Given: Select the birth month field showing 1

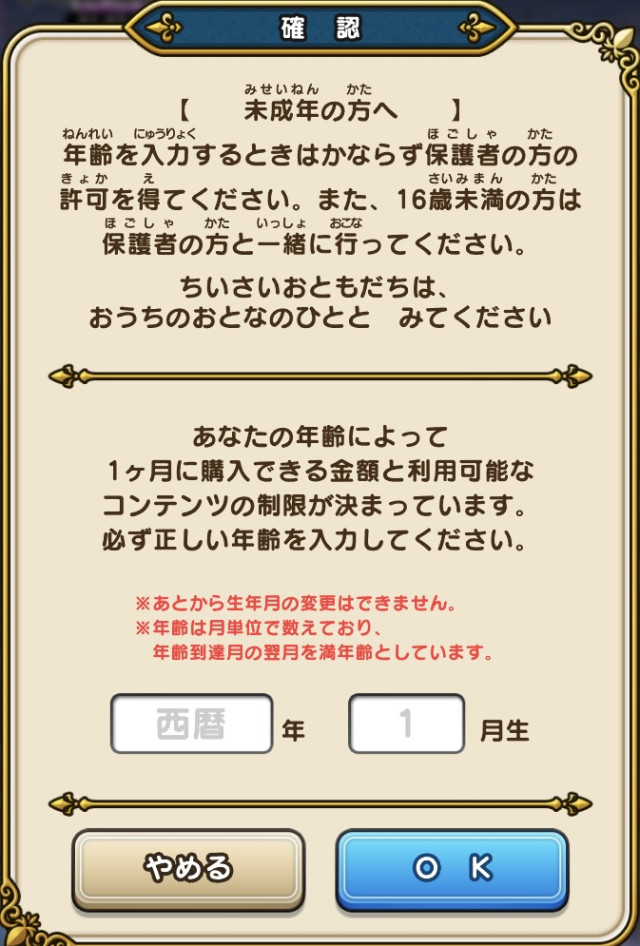Looking at the screenshot, I should point(406,724).
